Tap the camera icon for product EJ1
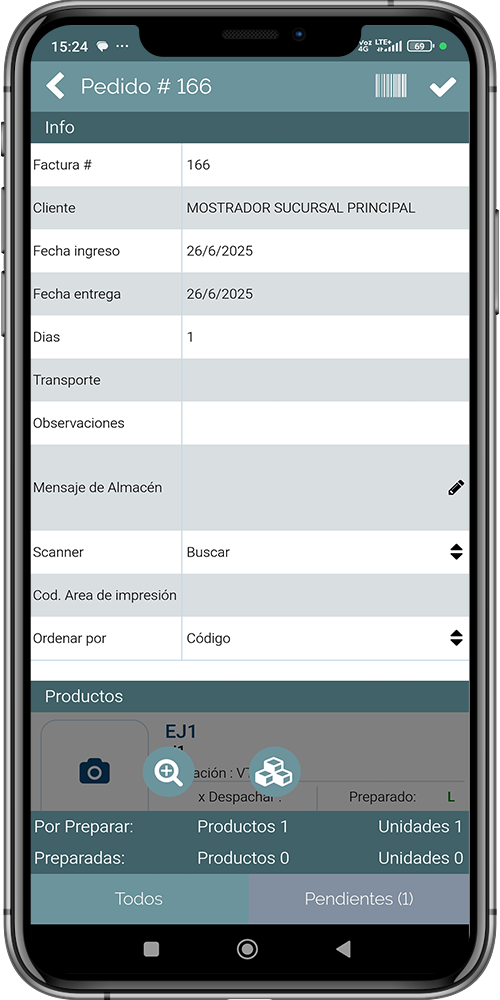 point(94,771)
